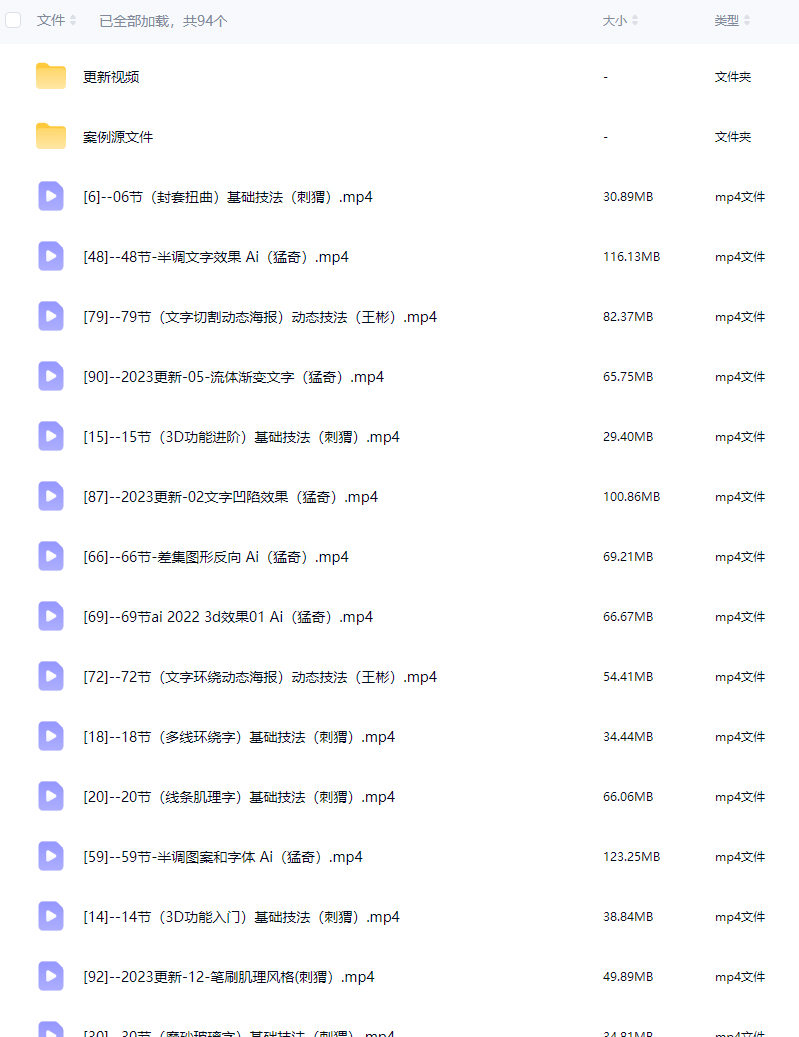Open [69]--69节ai 2022 3d效果01 video
Screen dimensions: 799x1037
pyautogui.click(x=227, y=617)
